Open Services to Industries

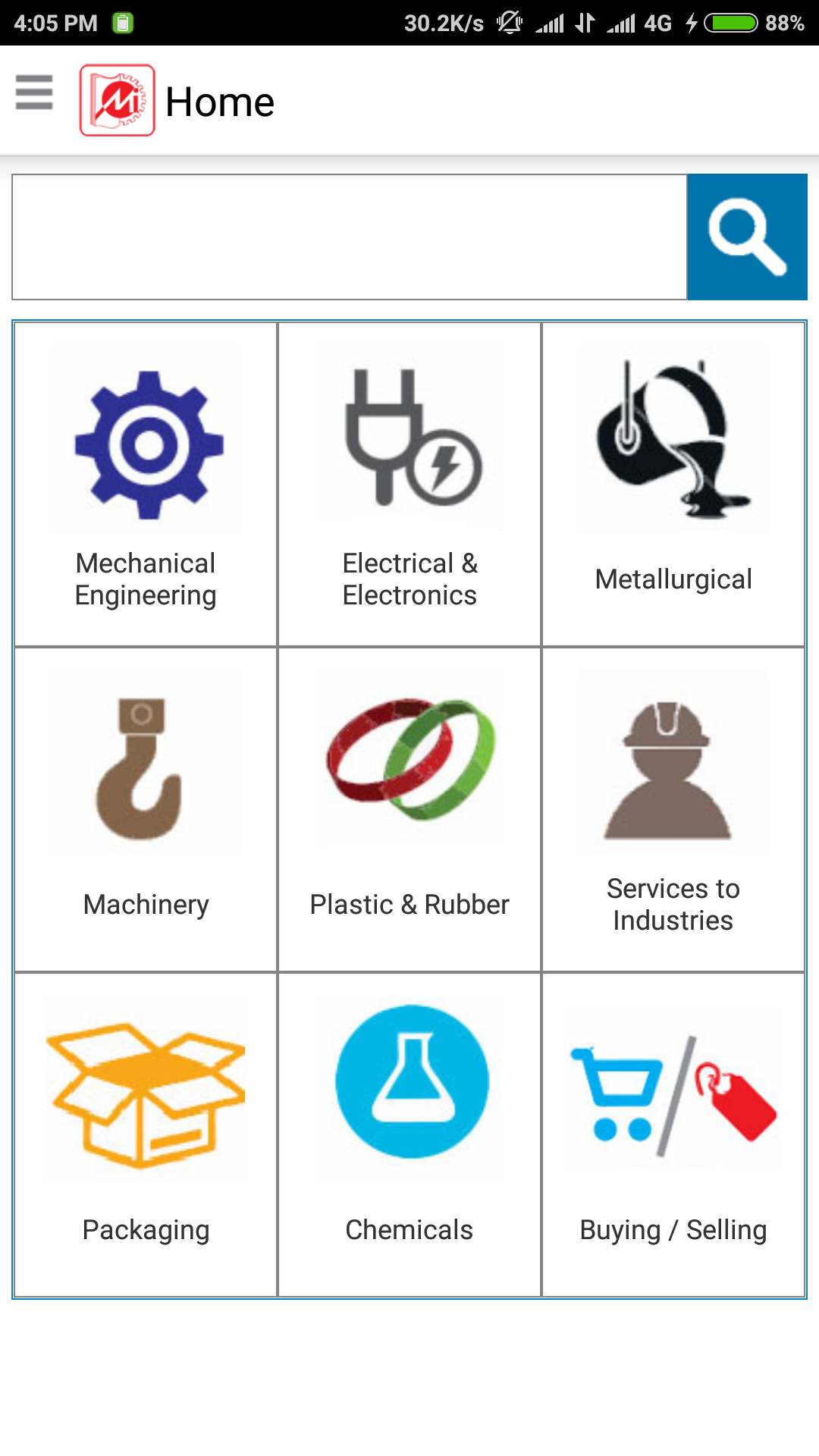point(673,810)
